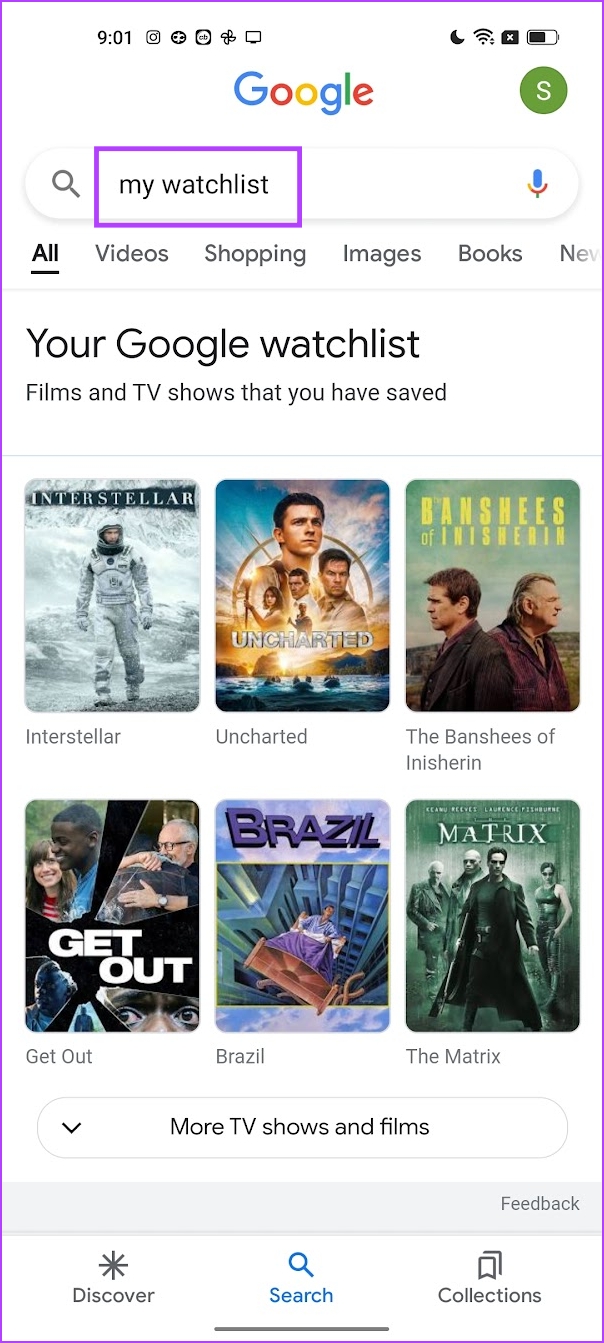Start voice search with the microphone
Screen dimensions: 604x1343
537,184
